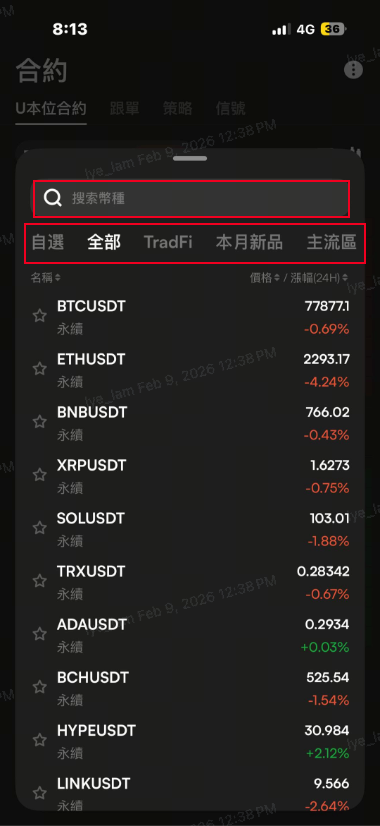Open the three-dot overflow menu

click(353, 70)
